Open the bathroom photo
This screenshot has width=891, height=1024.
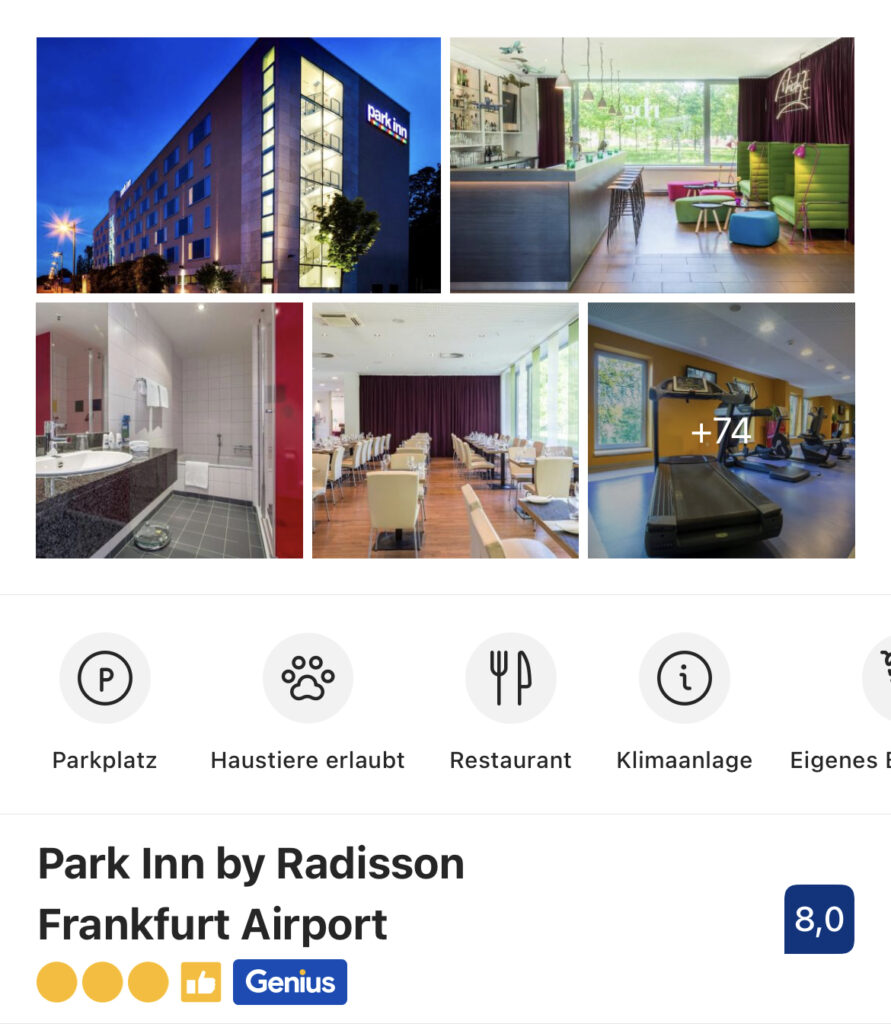[x=169, y=430]
